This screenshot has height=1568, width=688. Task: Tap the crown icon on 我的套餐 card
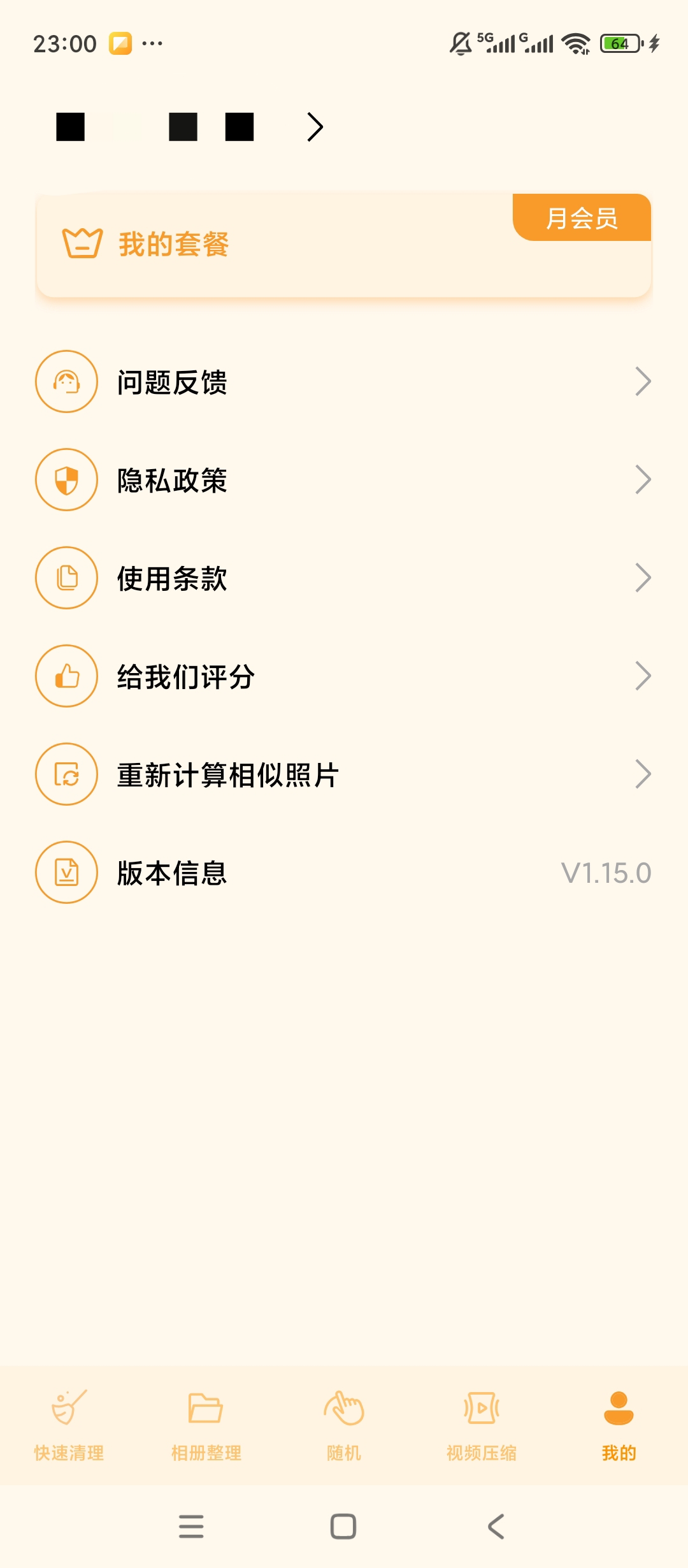(x=83, y=243)
